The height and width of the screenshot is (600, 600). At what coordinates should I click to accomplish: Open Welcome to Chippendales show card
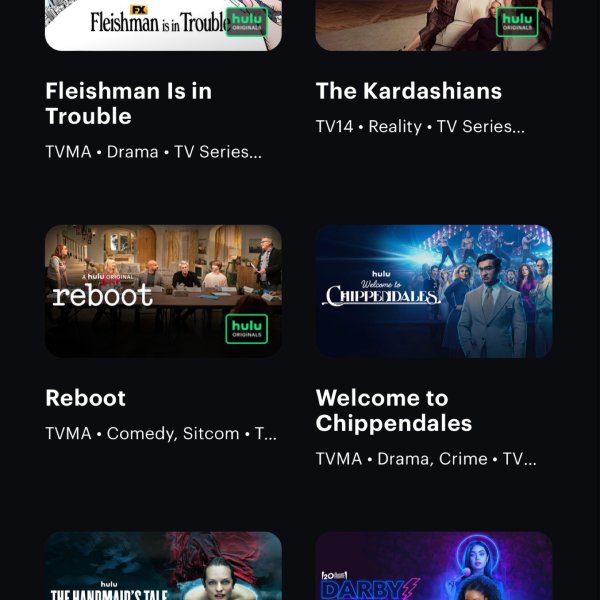point(433,290)
